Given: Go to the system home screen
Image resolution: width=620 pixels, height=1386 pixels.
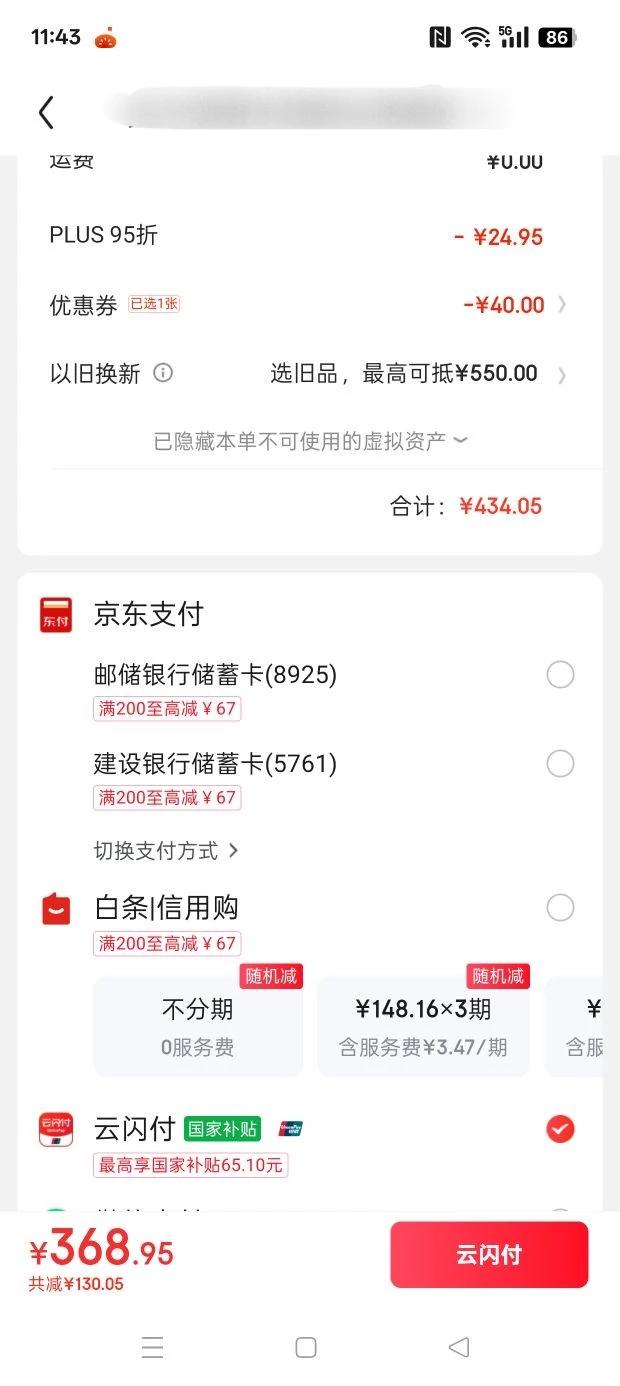Looking at the screenshot, I should (x=307, y=1347).
